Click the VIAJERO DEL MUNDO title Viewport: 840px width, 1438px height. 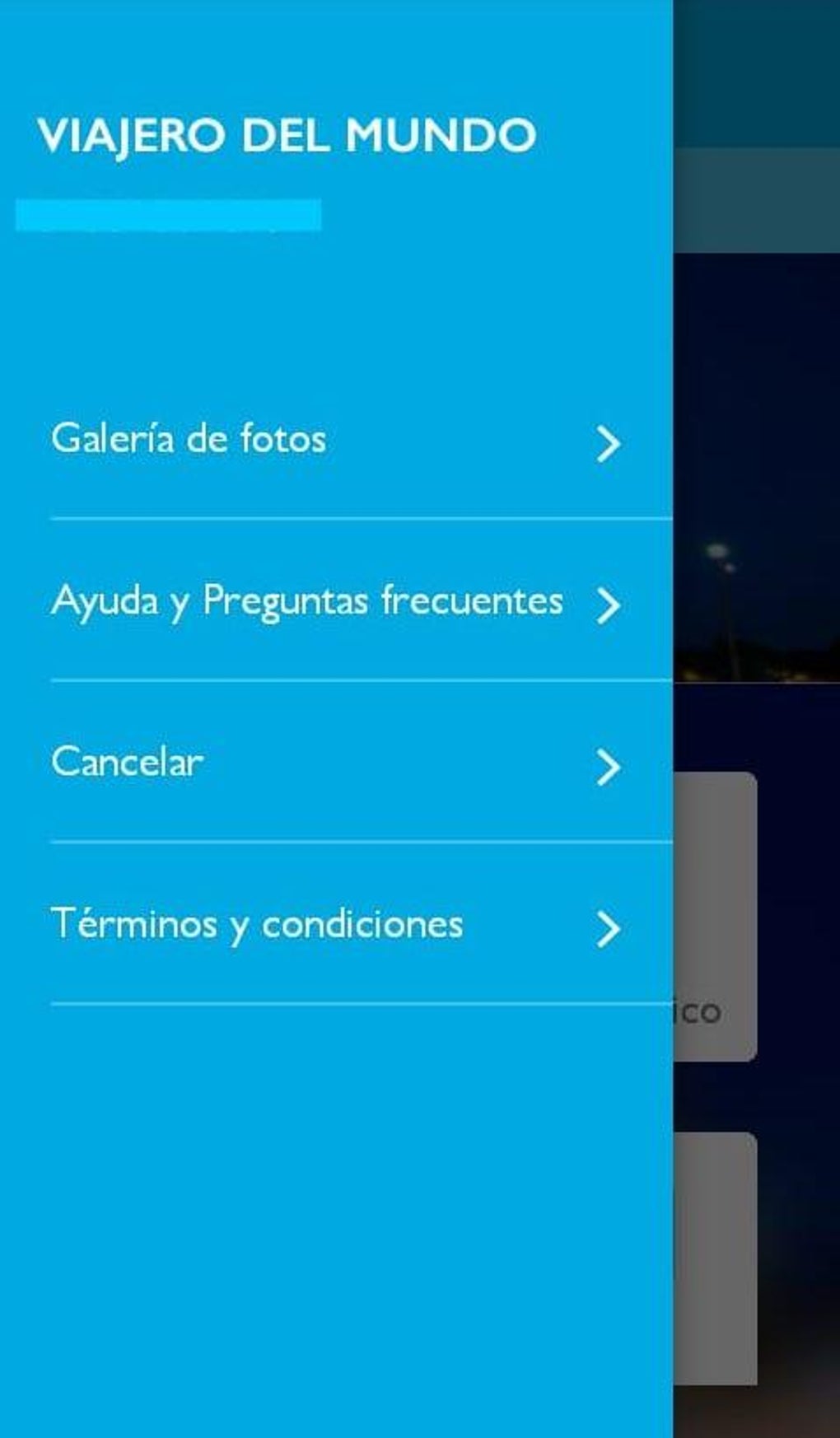290,133
